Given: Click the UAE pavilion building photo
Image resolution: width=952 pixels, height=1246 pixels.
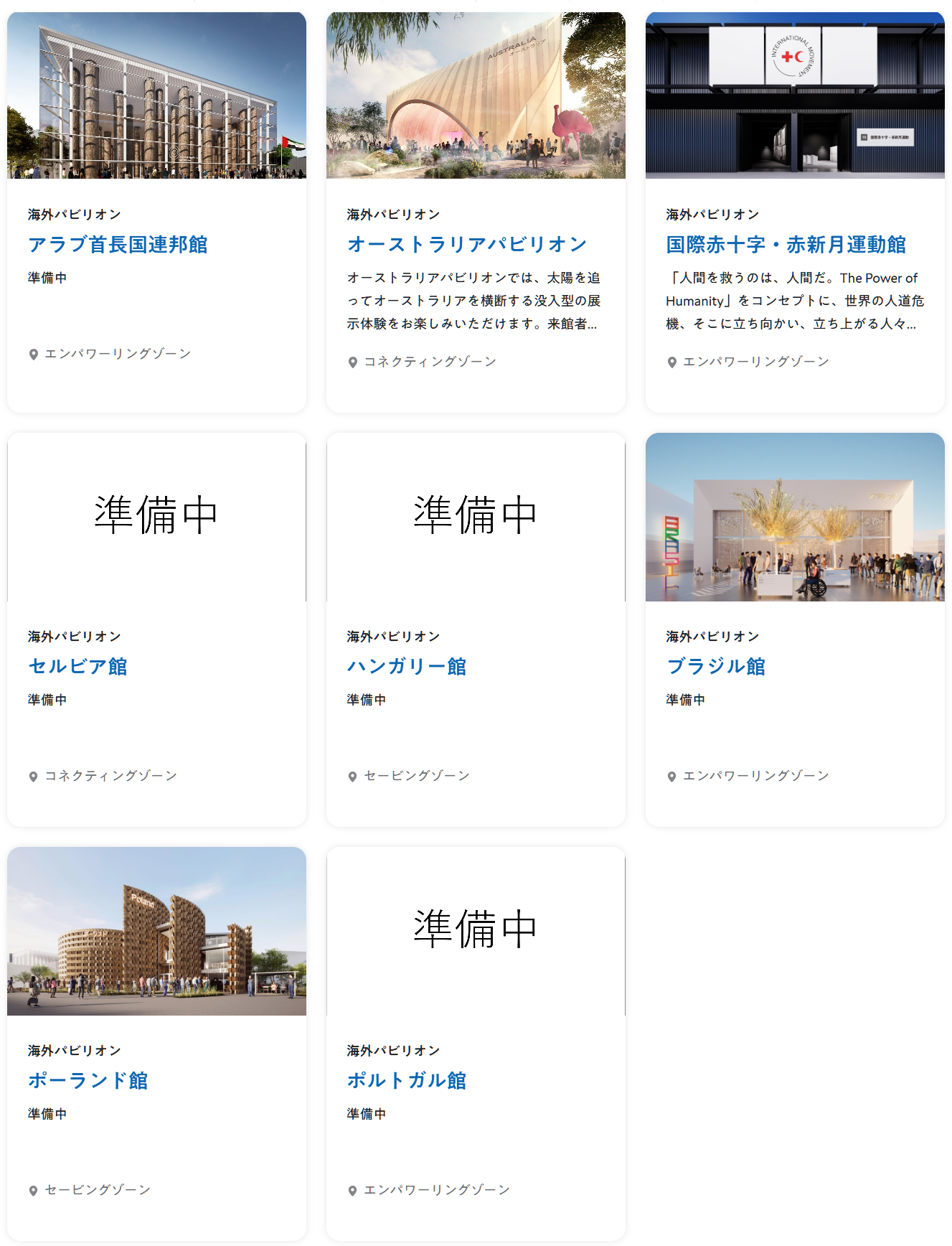Looking at the screenshot, I should click(x=156, y=95).
